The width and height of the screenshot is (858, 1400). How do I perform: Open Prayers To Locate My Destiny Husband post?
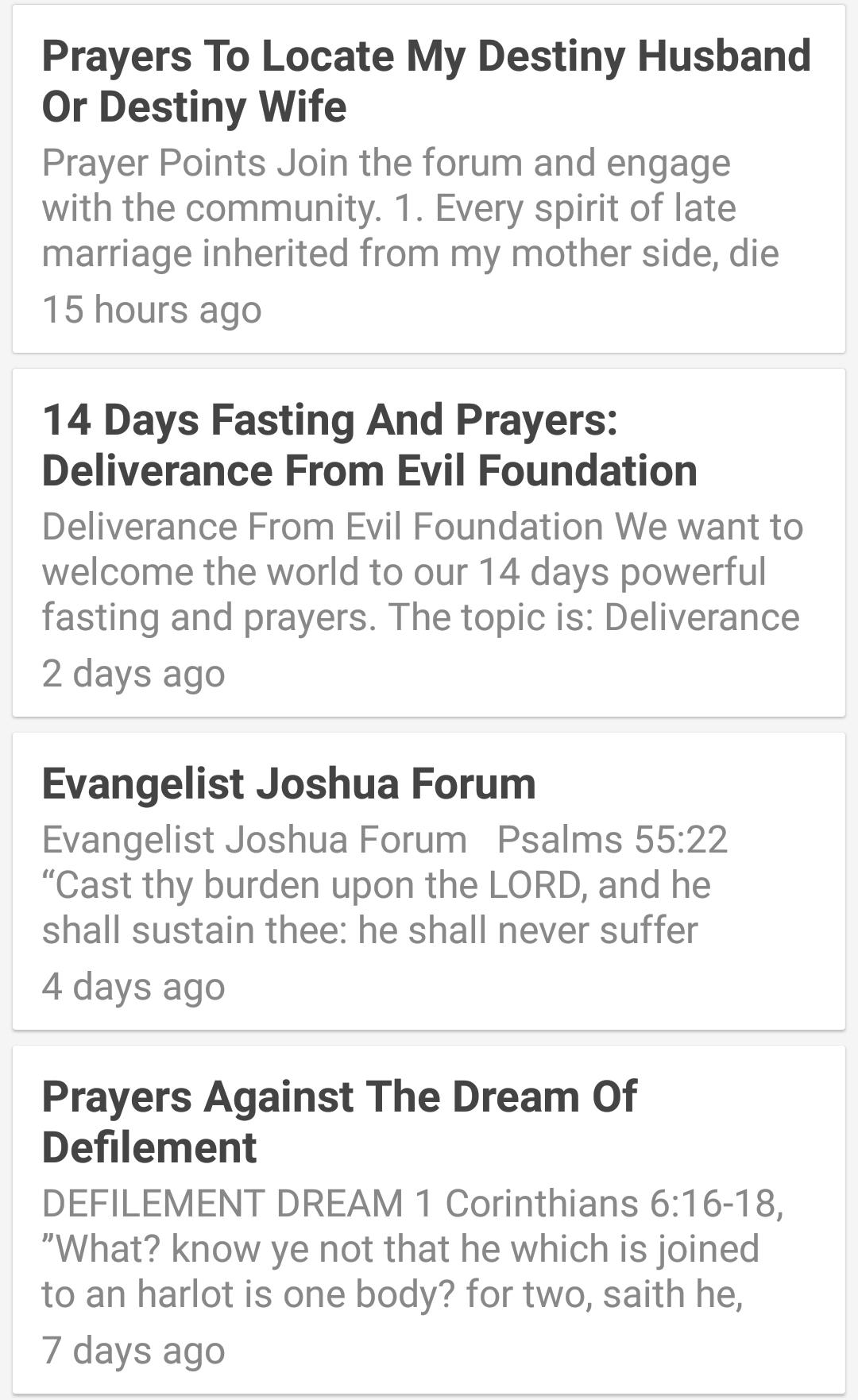429,179
